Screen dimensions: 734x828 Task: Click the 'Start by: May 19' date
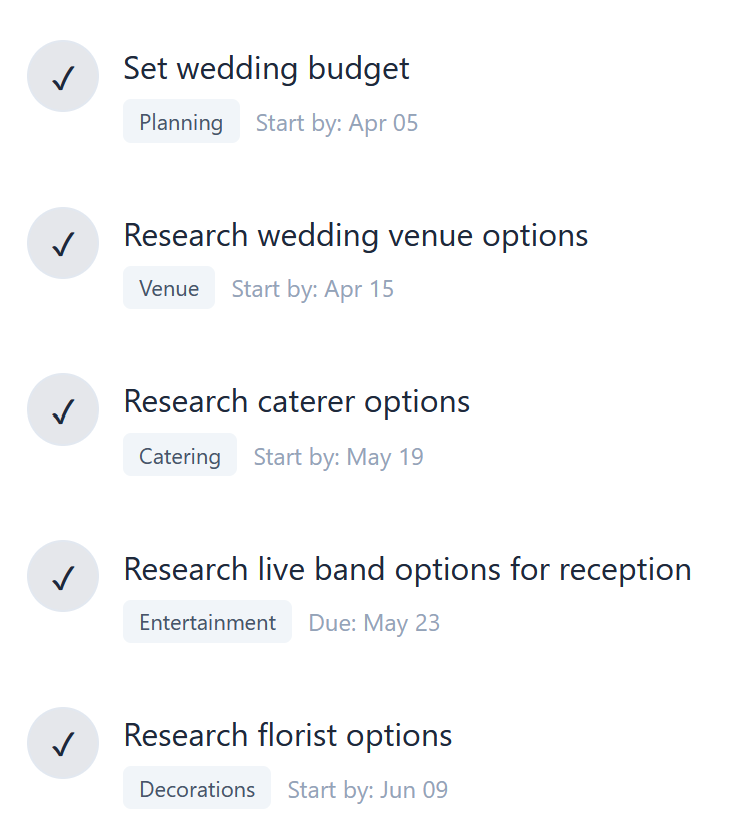click(338, 455)
